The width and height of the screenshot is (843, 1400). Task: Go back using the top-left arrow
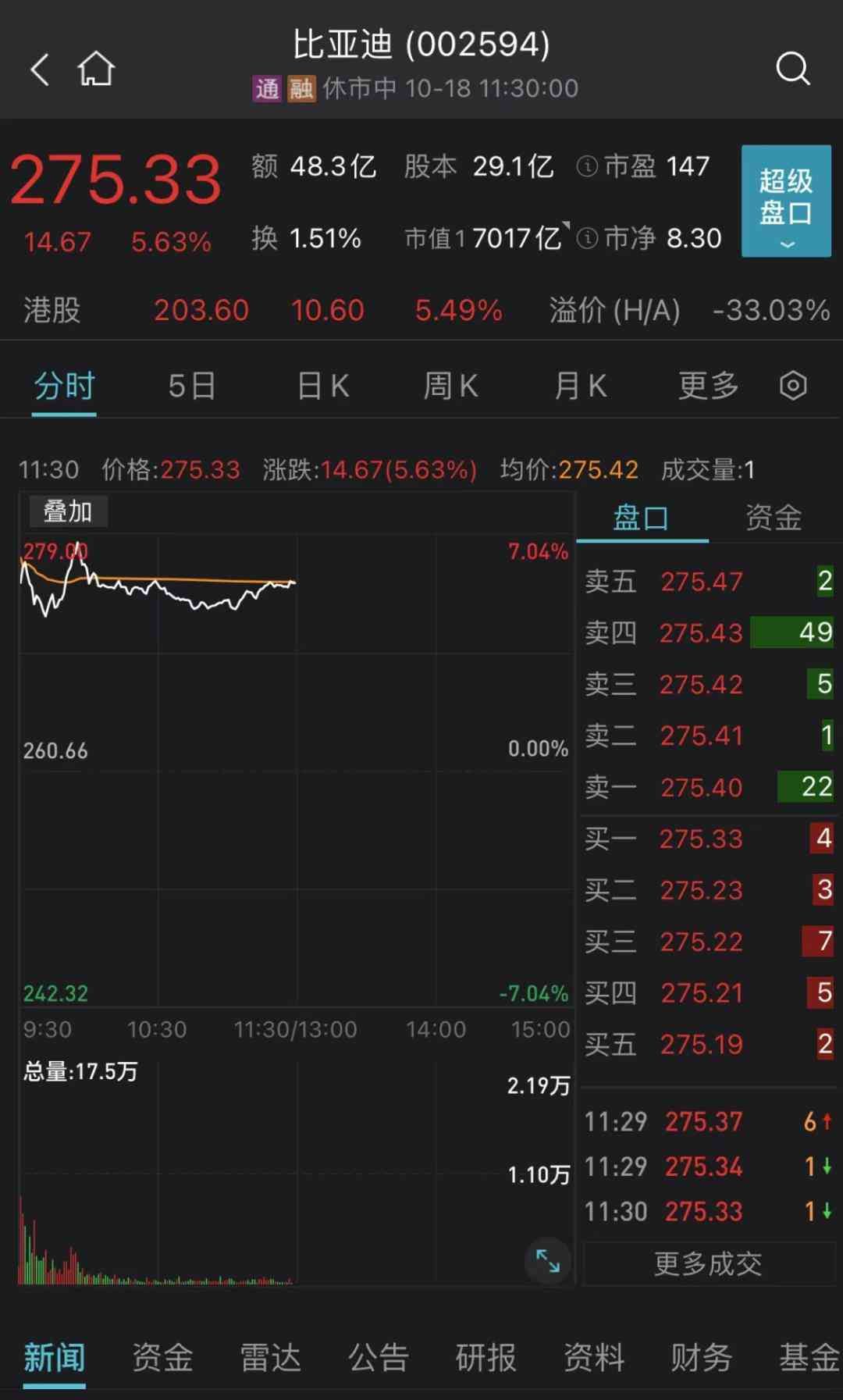(41, 69)
